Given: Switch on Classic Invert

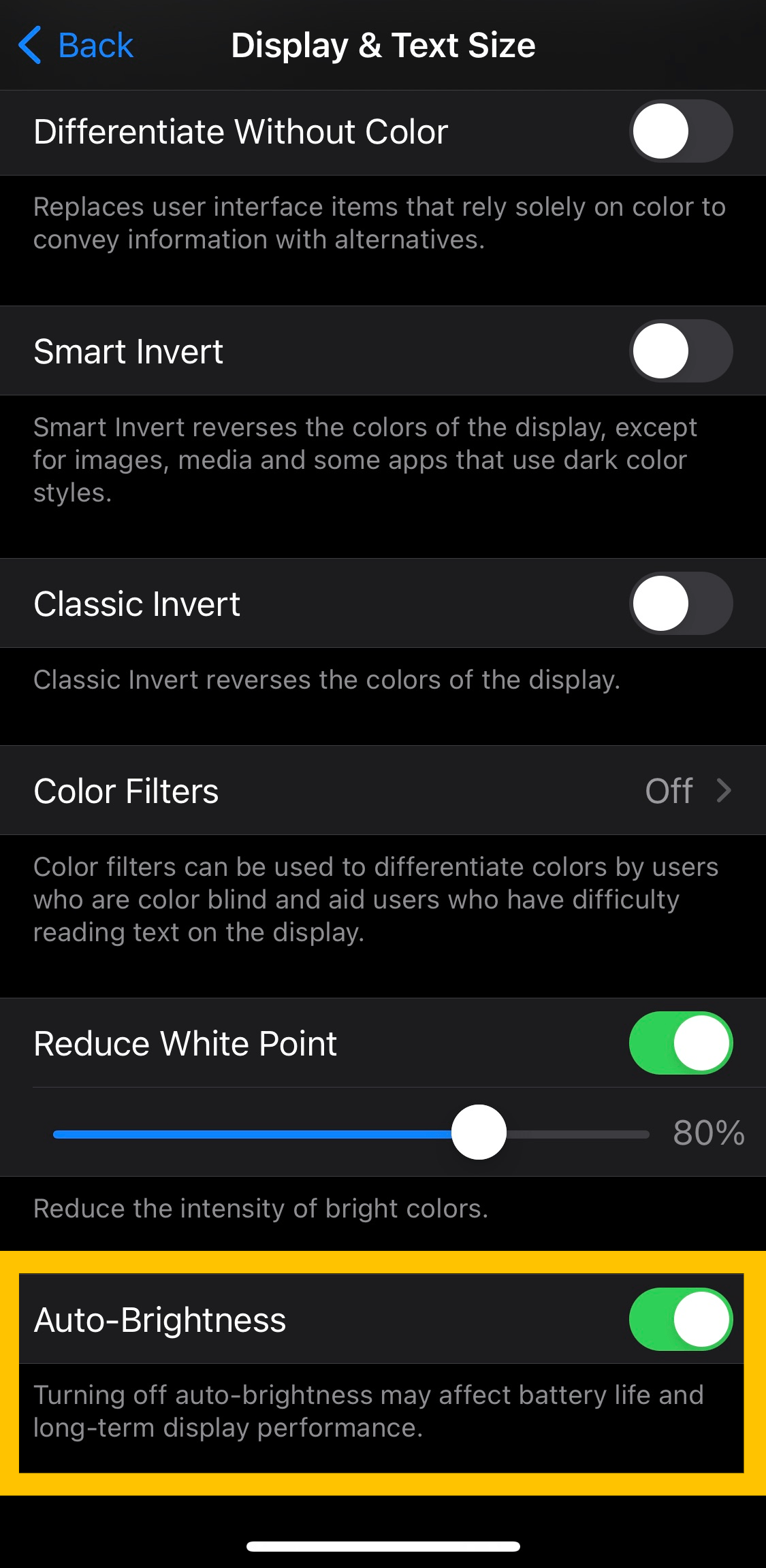Looking at the screenshot, I should [x=680, y=604].
